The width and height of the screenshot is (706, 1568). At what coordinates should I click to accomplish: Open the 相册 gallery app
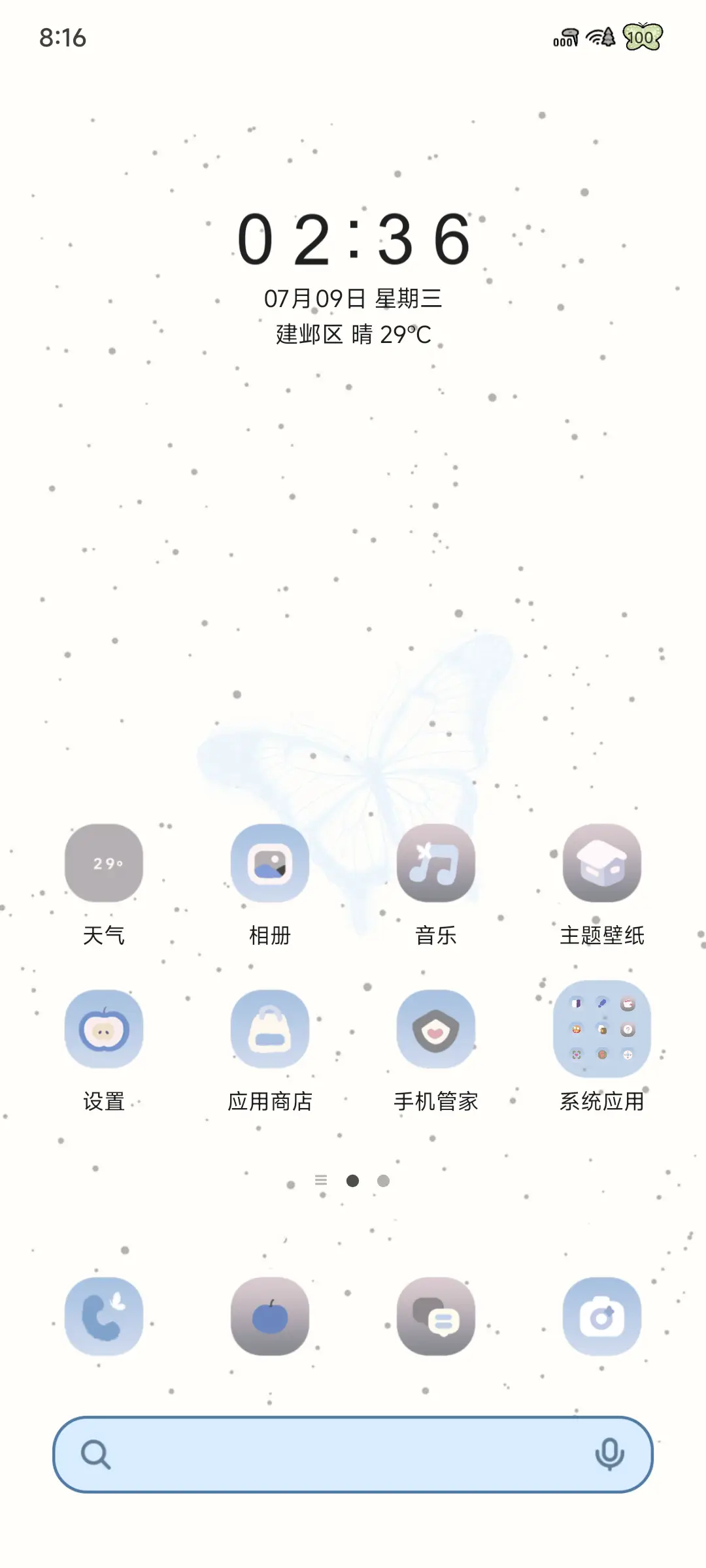pos(270,863)
